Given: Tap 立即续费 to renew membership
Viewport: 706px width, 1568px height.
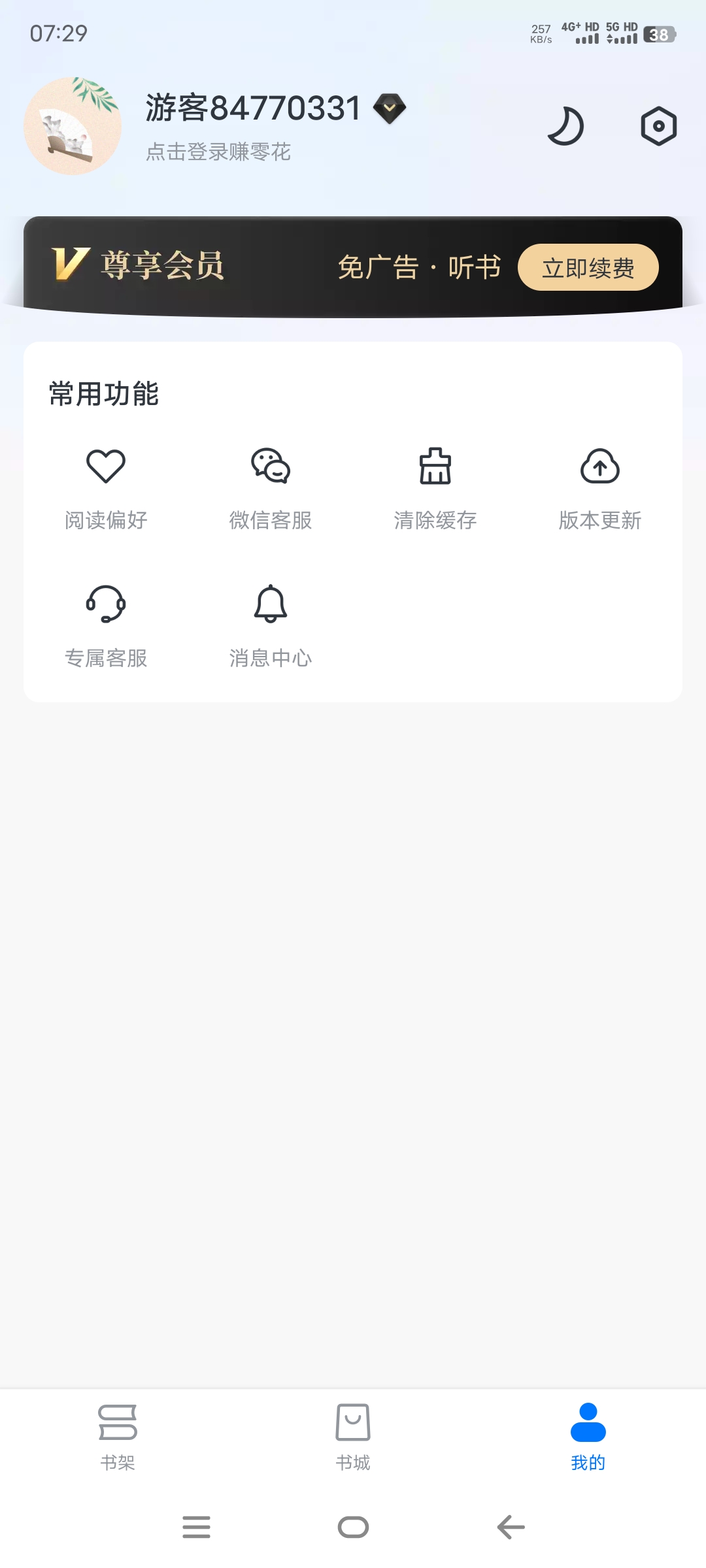Looking at the screenshot, I should click(x=588, y=267).
